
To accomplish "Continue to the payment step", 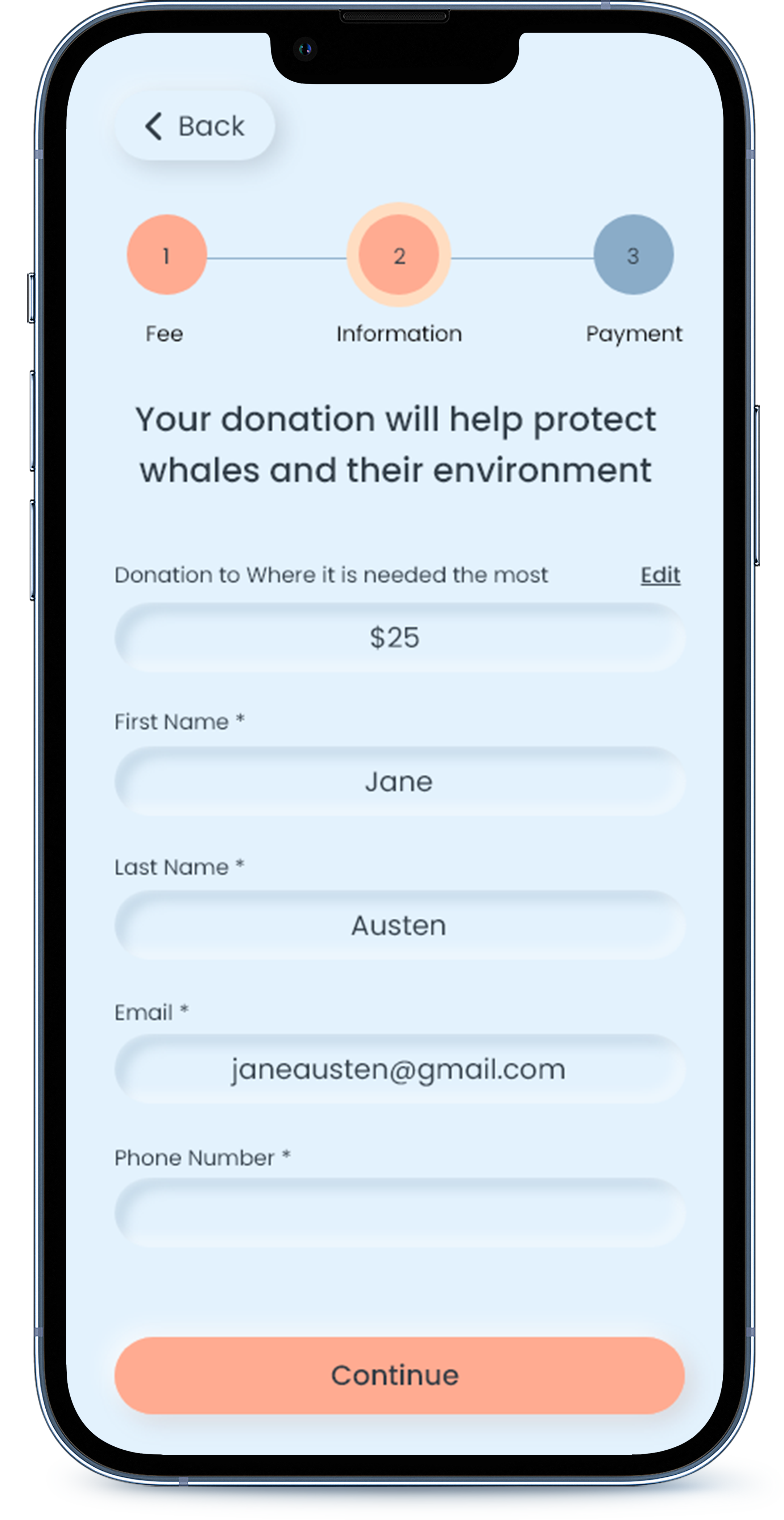I will pos(399,1375).
